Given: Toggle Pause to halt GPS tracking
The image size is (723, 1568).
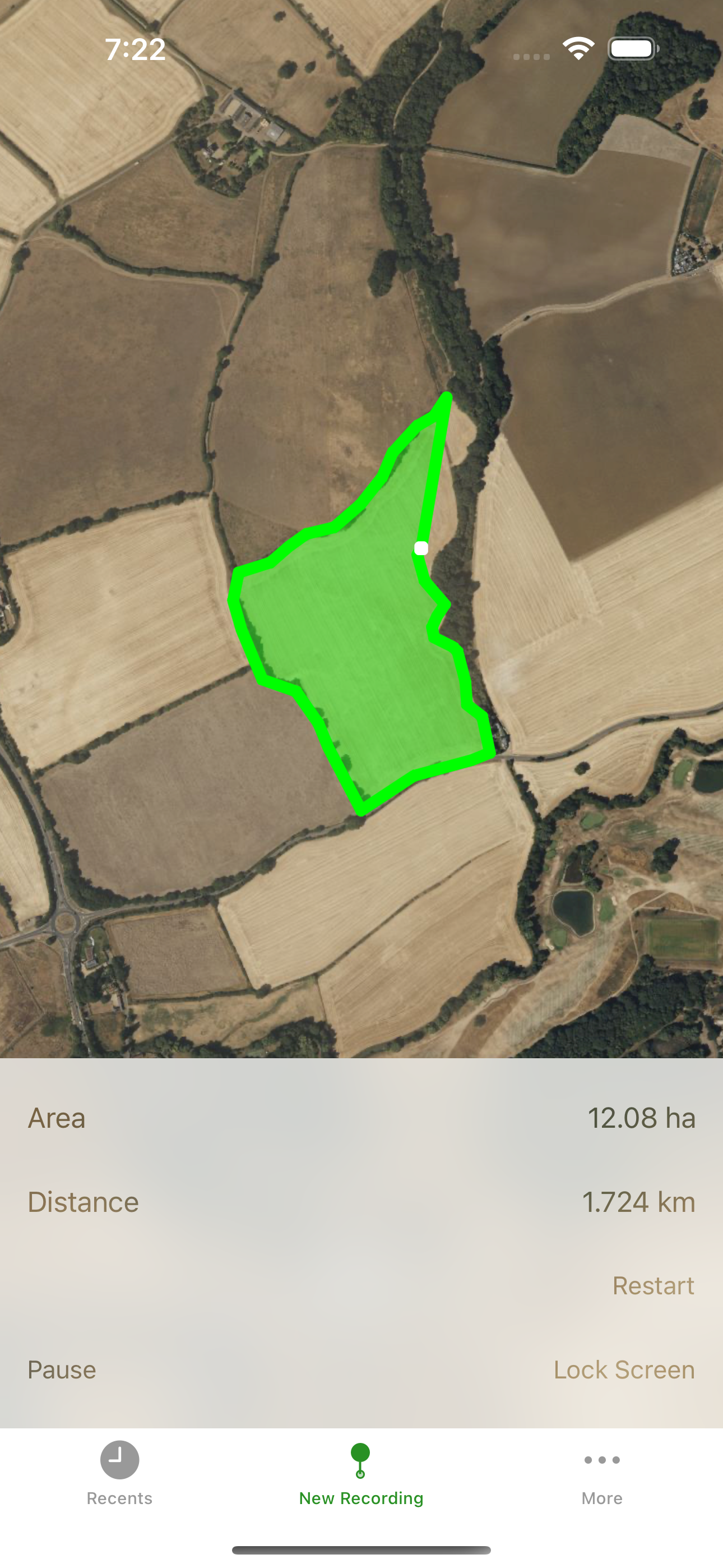Looking at the screenshot, I should [x=61, y=1370].
